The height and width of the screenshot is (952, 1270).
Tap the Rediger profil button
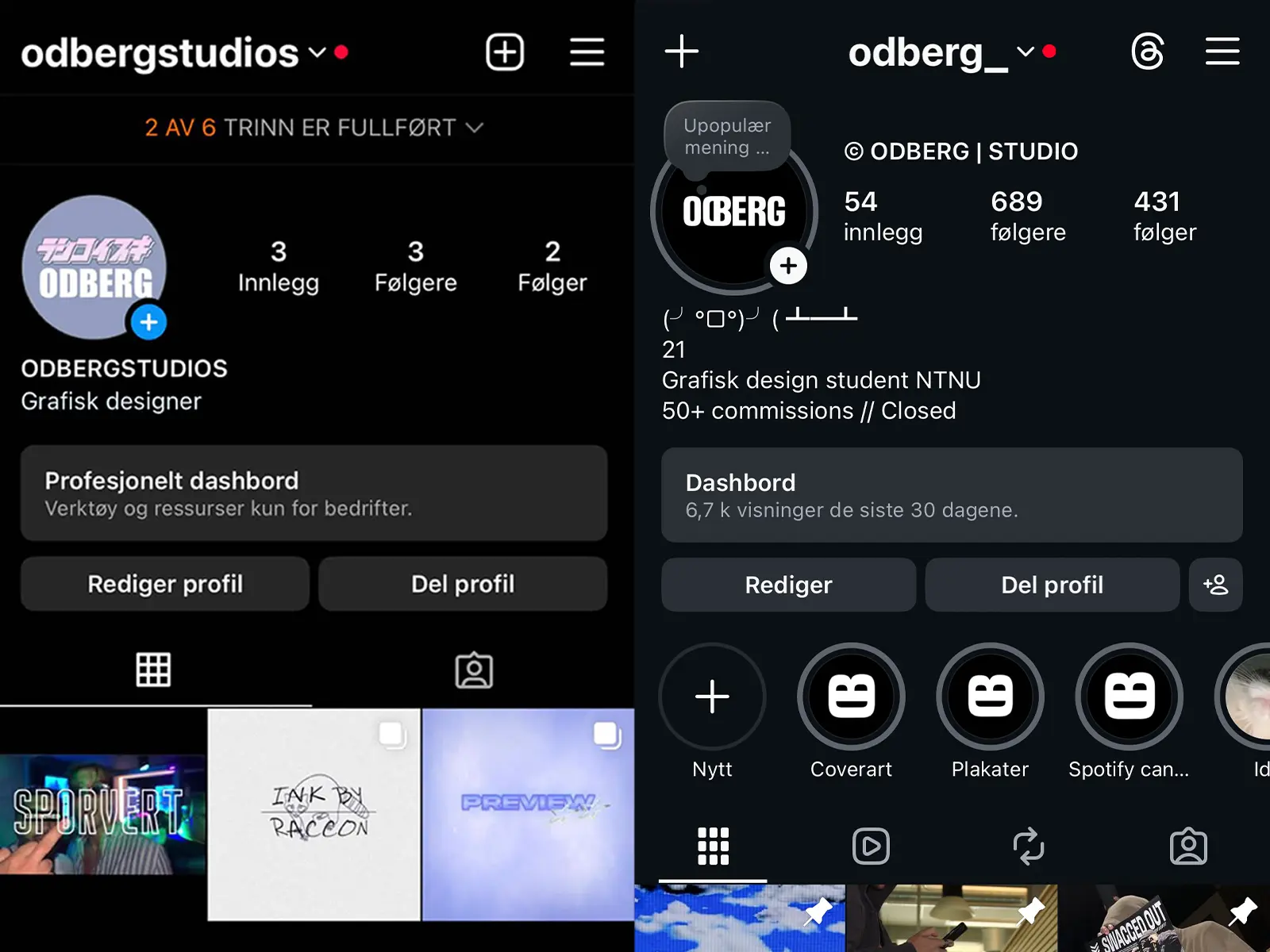pos(165,584)
